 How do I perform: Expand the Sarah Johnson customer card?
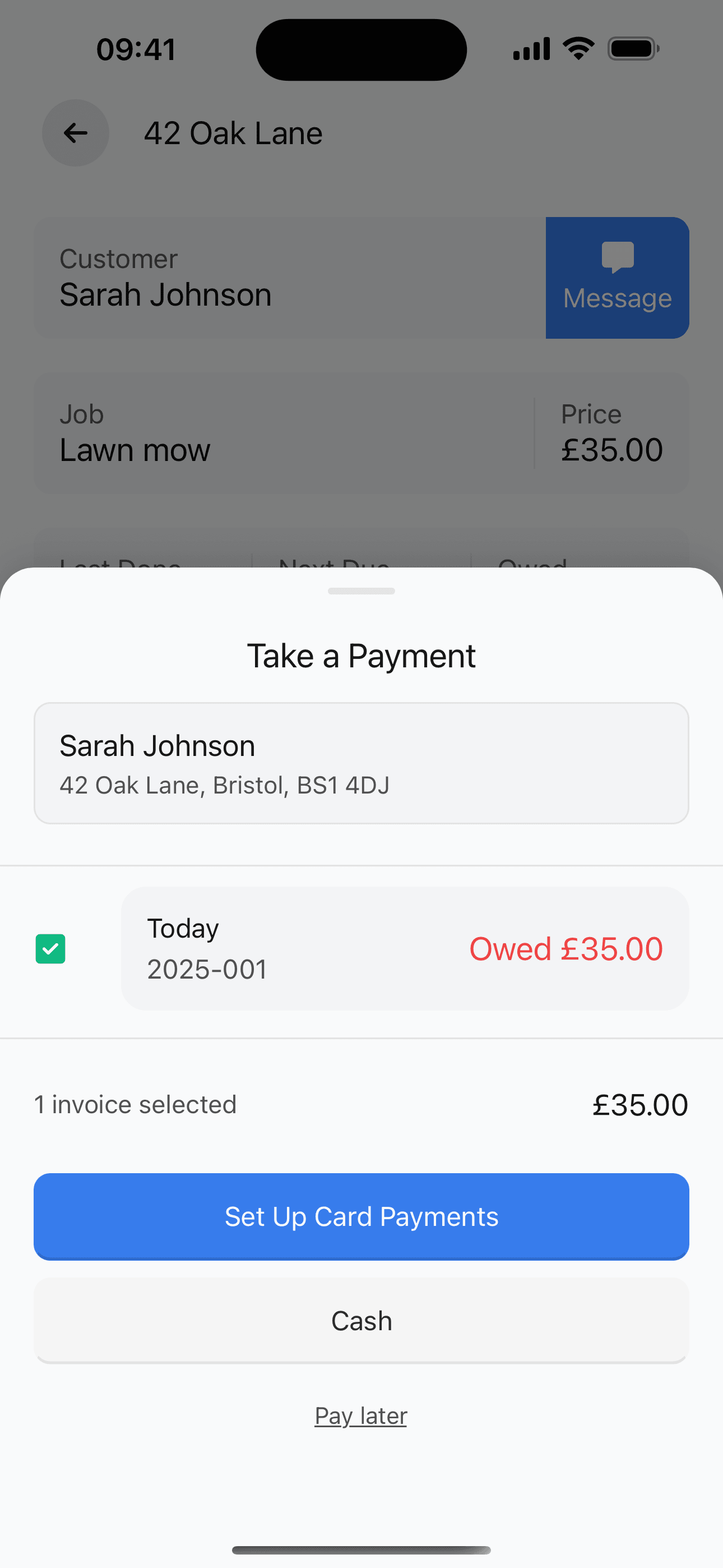[x=361, y=763]
